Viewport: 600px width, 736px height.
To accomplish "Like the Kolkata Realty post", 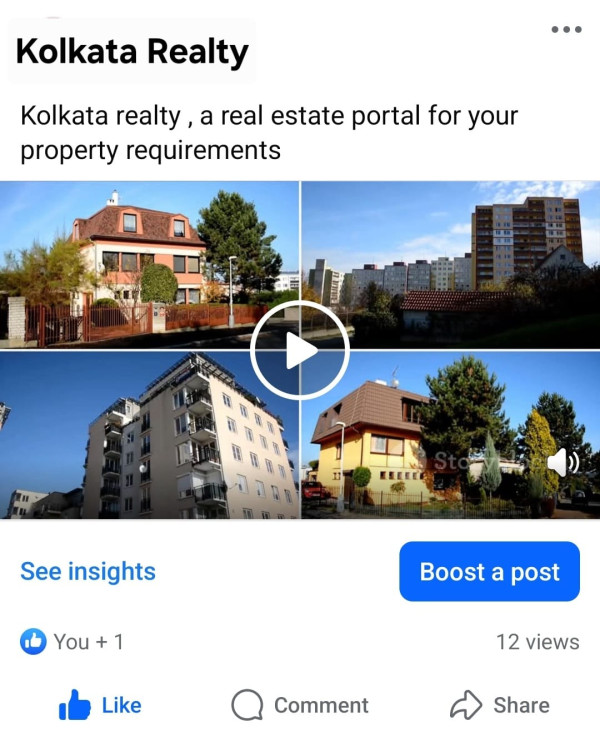I will click(x=100, y=706).
